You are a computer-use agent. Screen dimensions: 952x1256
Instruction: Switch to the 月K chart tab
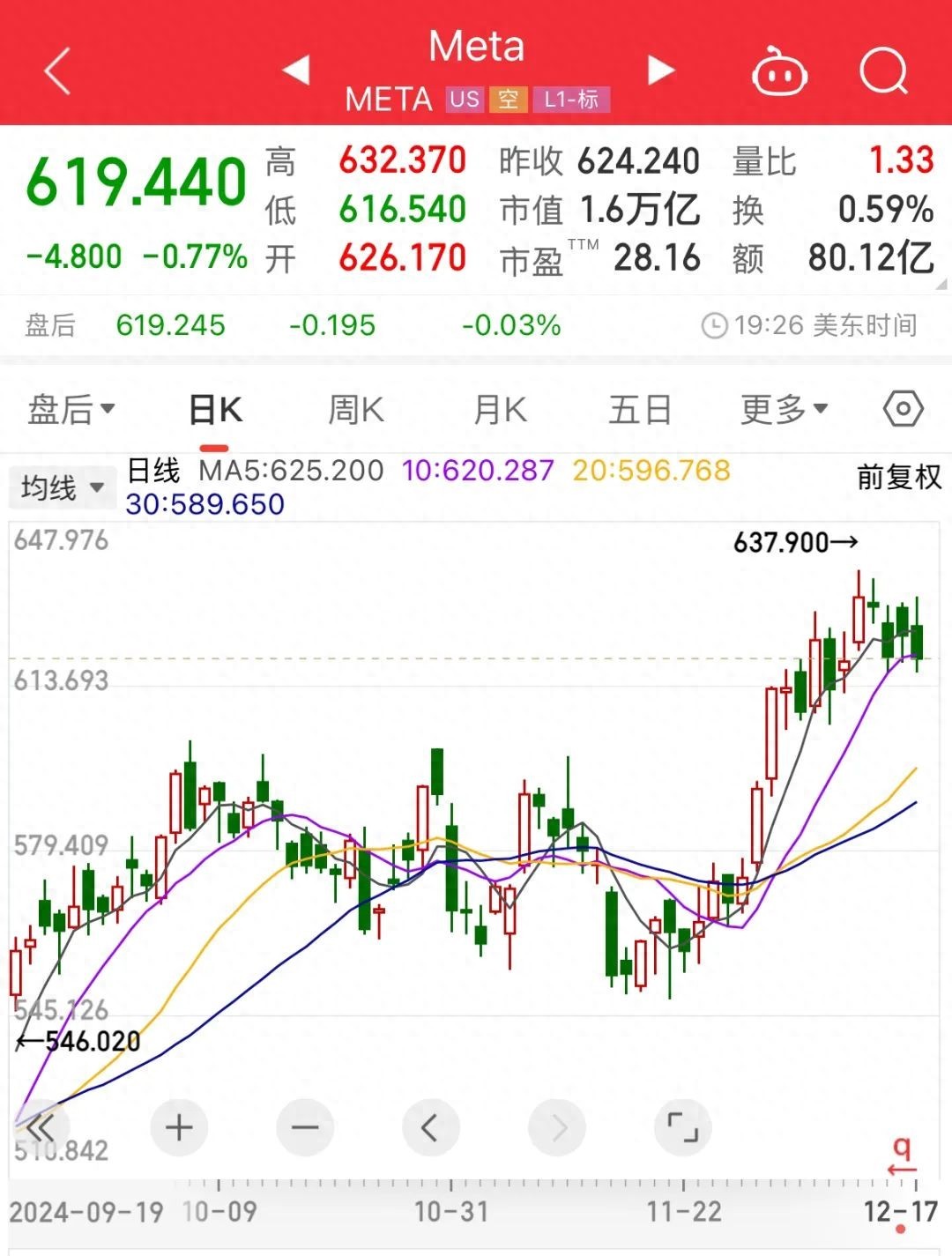(499, 411)
